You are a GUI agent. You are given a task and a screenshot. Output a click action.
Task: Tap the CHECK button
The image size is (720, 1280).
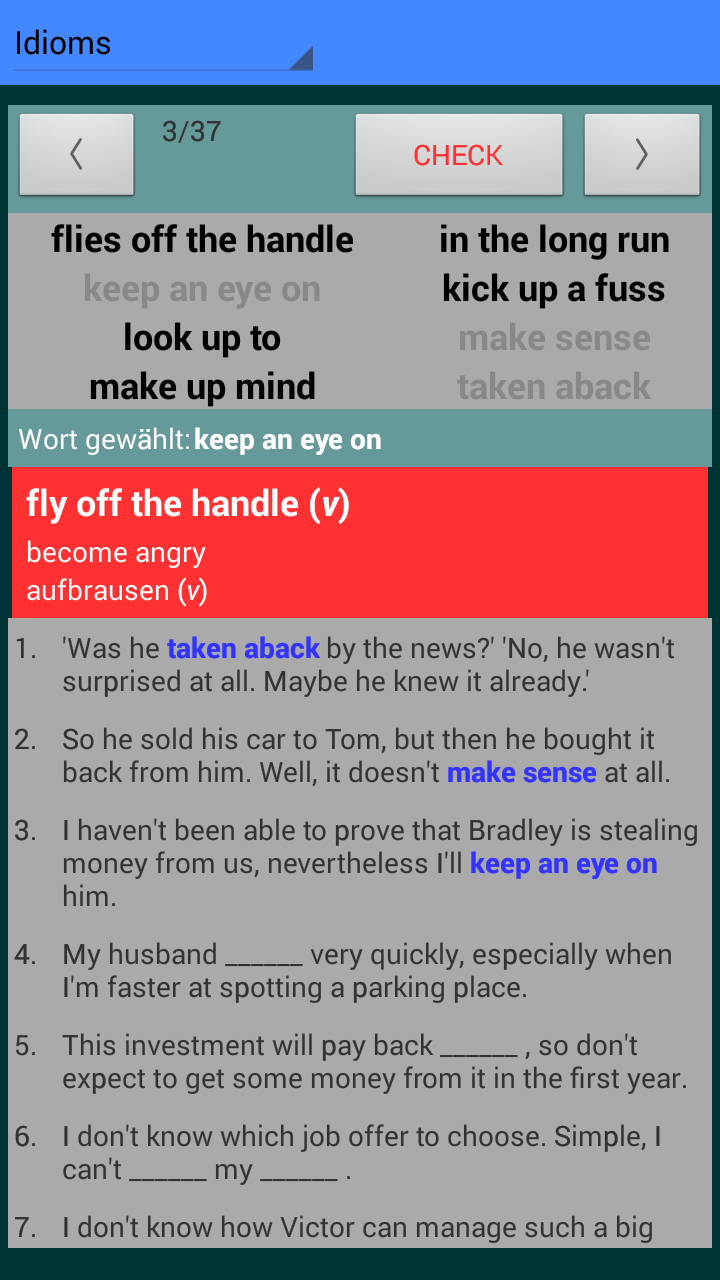[458, 155]
